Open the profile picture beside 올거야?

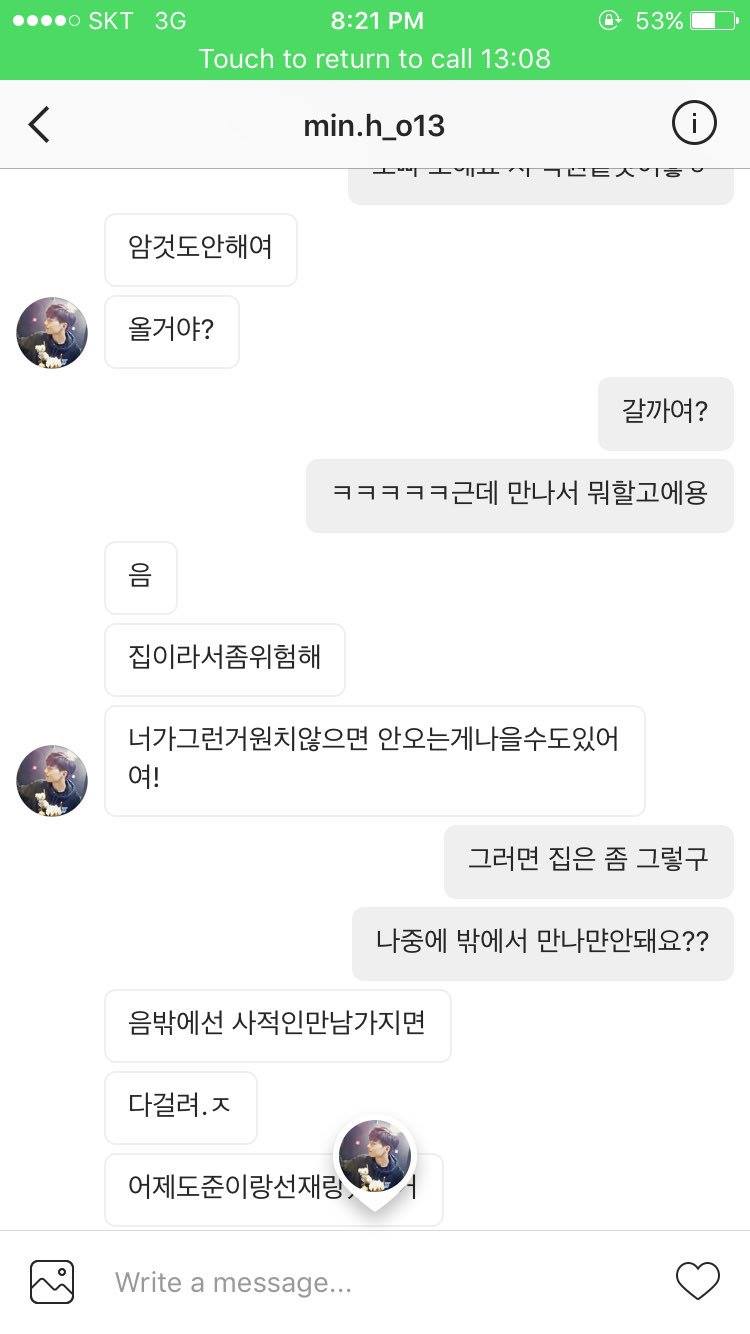click(x=52, y=332)
